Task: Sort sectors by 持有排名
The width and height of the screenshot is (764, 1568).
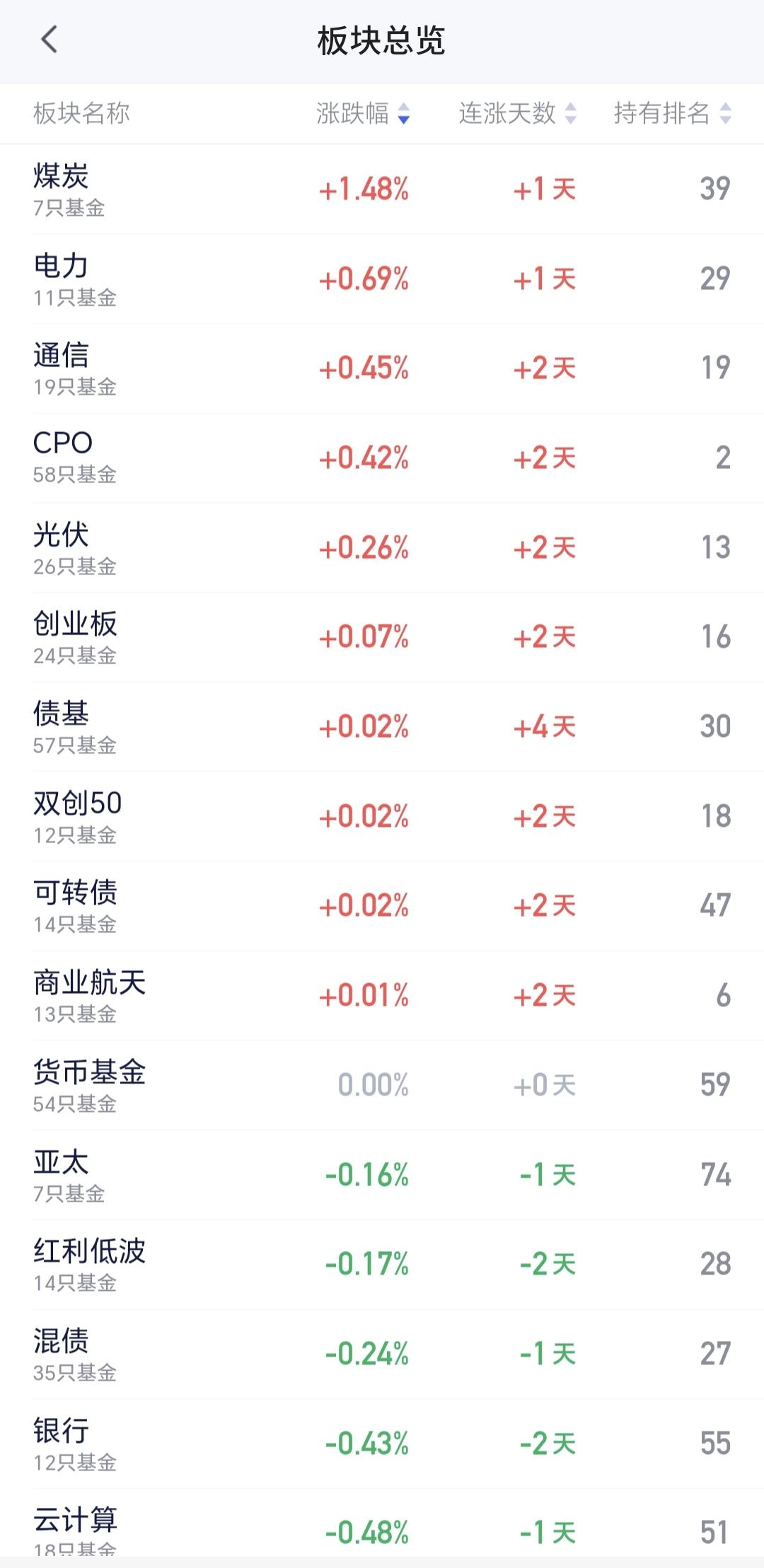Action: [x=672, y=113]
